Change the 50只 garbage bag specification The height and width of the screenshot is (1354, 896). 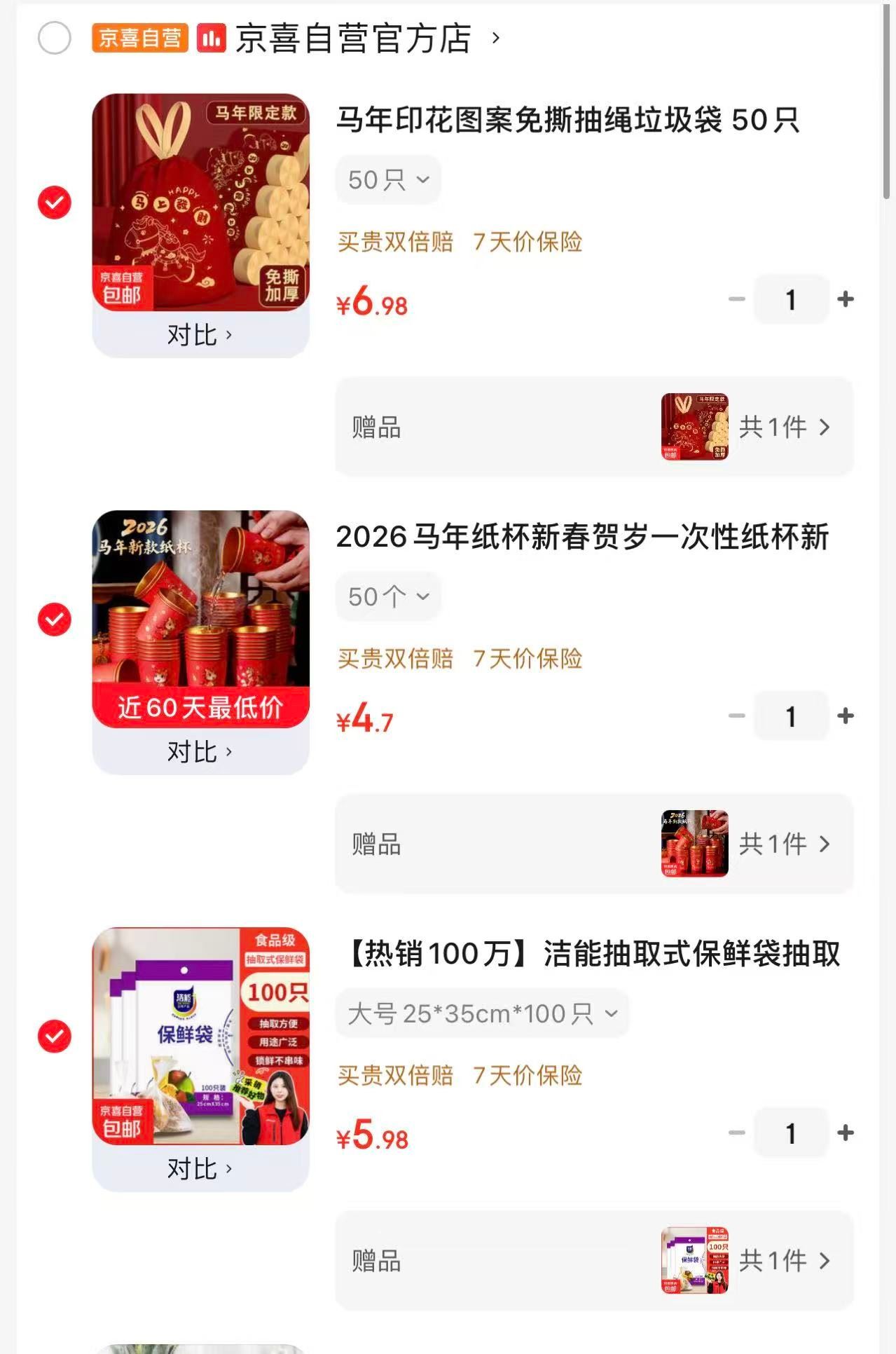[388, 180]
